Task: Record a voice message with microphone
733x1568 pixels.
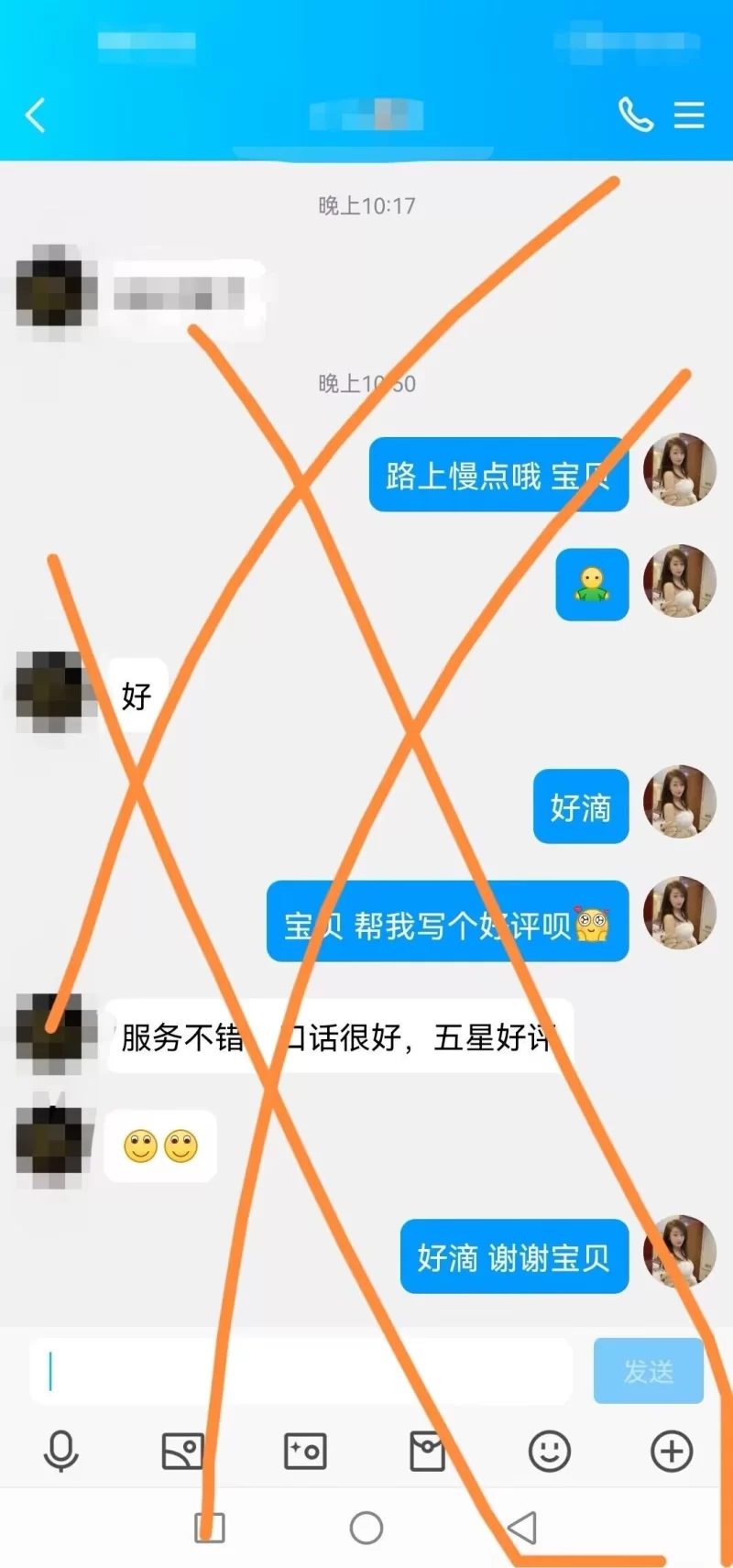Action: pos(61,1451)
